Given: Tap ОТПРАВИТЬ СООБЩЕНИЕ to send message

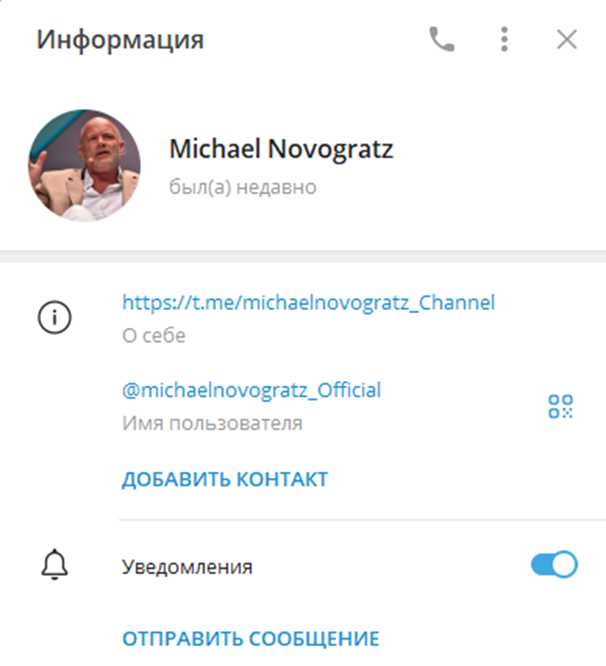Looking at the screenshot, I should [251, 638].
